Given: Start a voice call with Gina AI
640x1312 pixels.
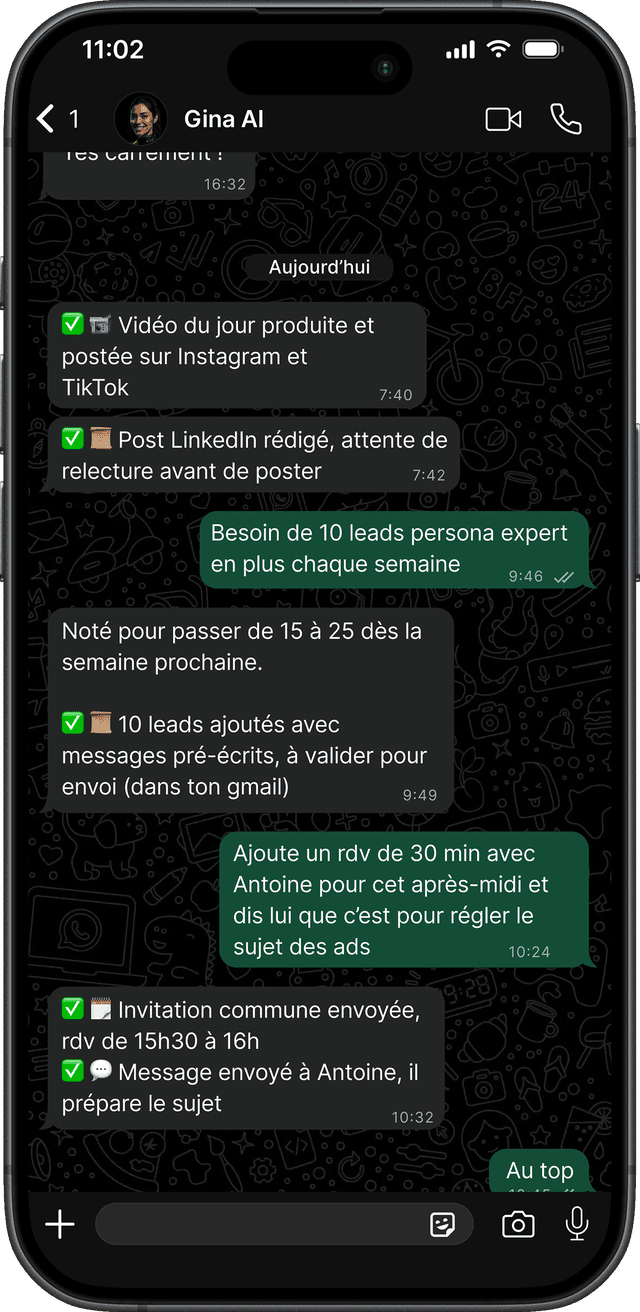Looking at the screenshot, I should click(x=566, y=119).
